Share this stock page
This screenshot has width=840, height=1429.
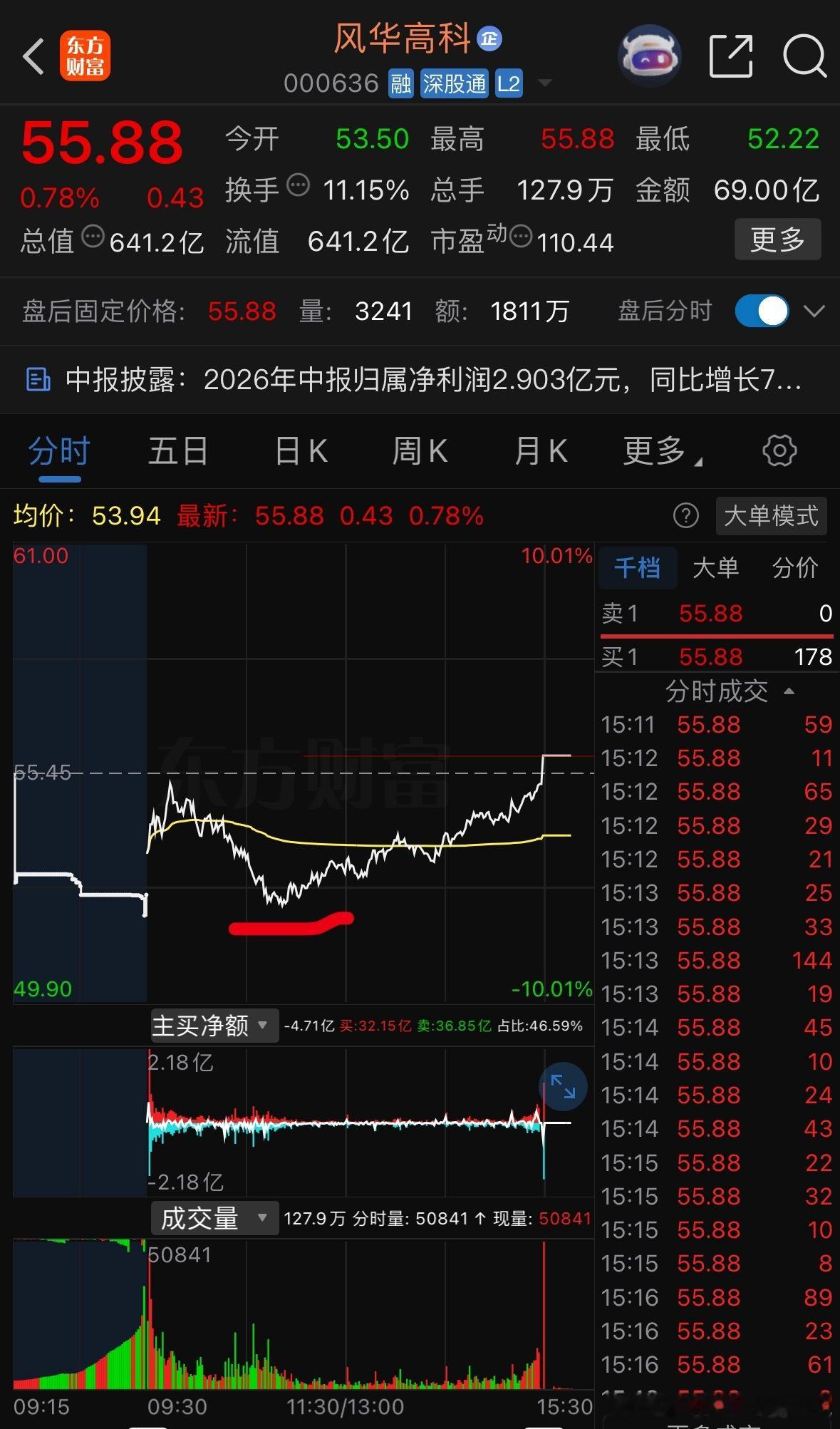[731, 55]
